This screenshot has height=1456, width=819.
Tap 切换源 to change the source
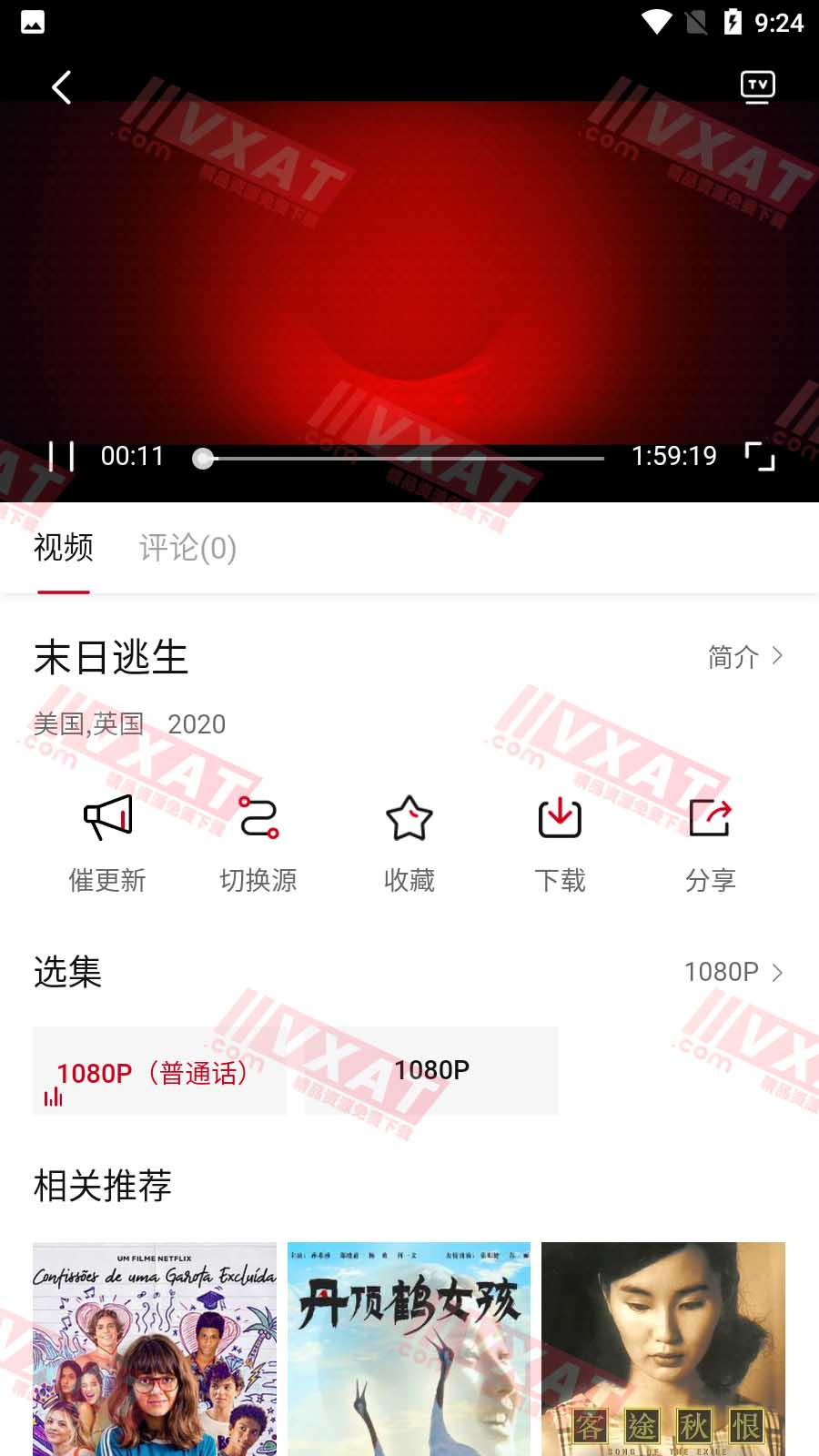(258, 842)
